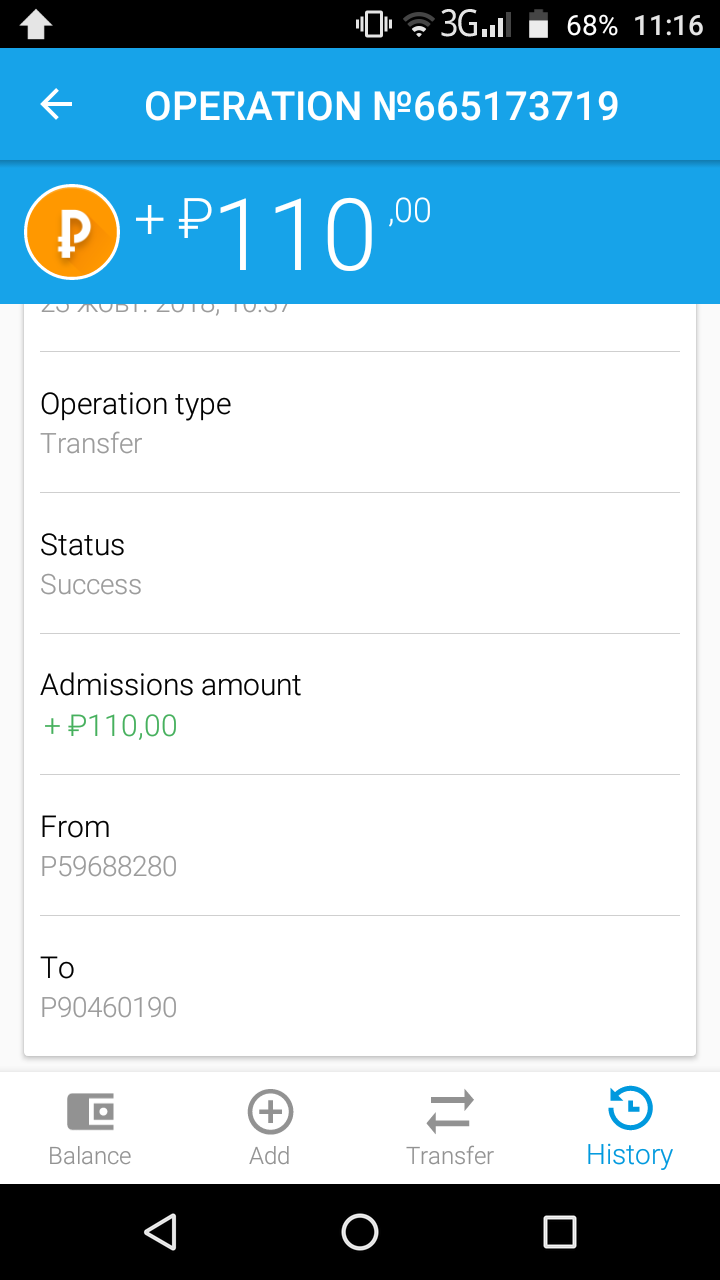Tap the system home button
This screenshot has height=1280, width=720.
point(360,1232)
